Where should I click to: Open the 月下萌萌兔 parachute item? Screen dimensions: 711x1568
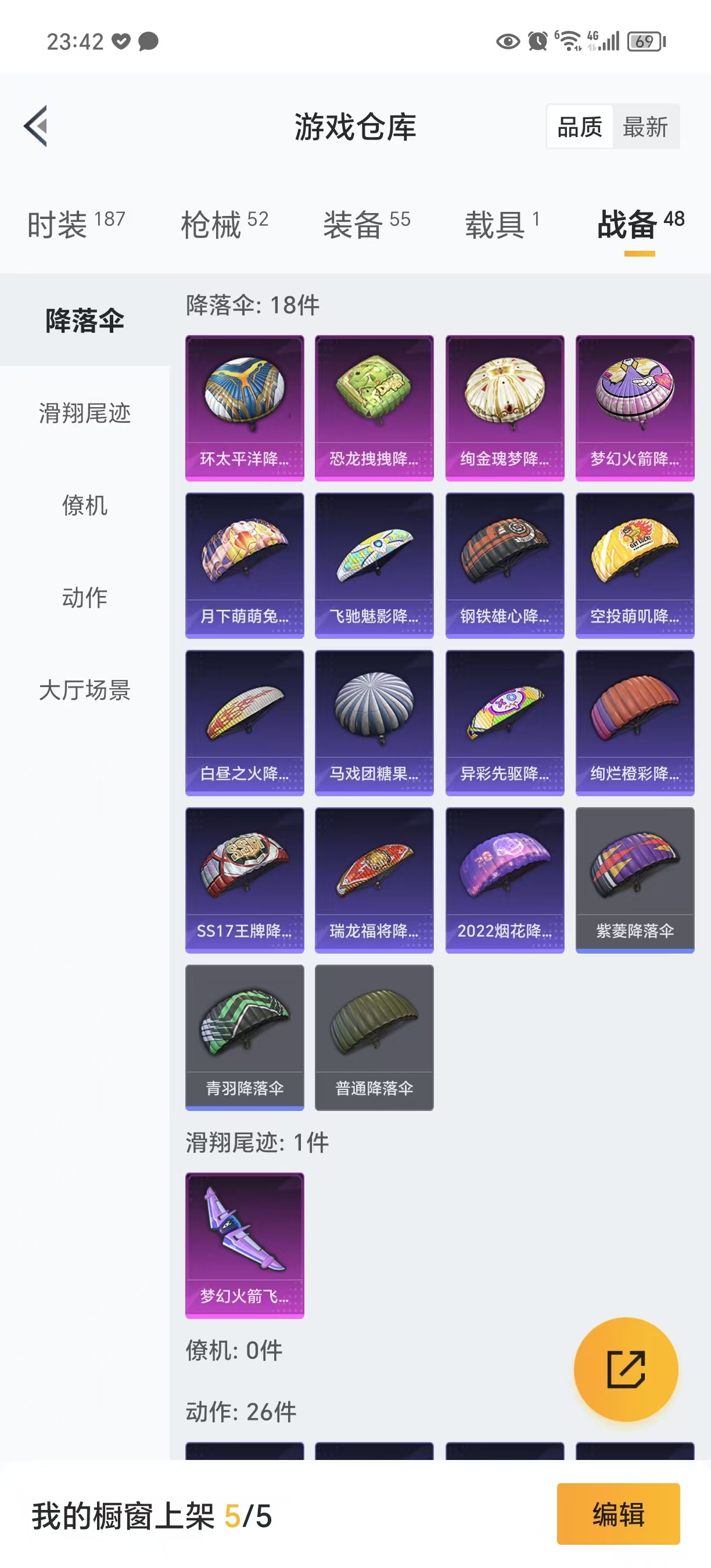[244, 565]
